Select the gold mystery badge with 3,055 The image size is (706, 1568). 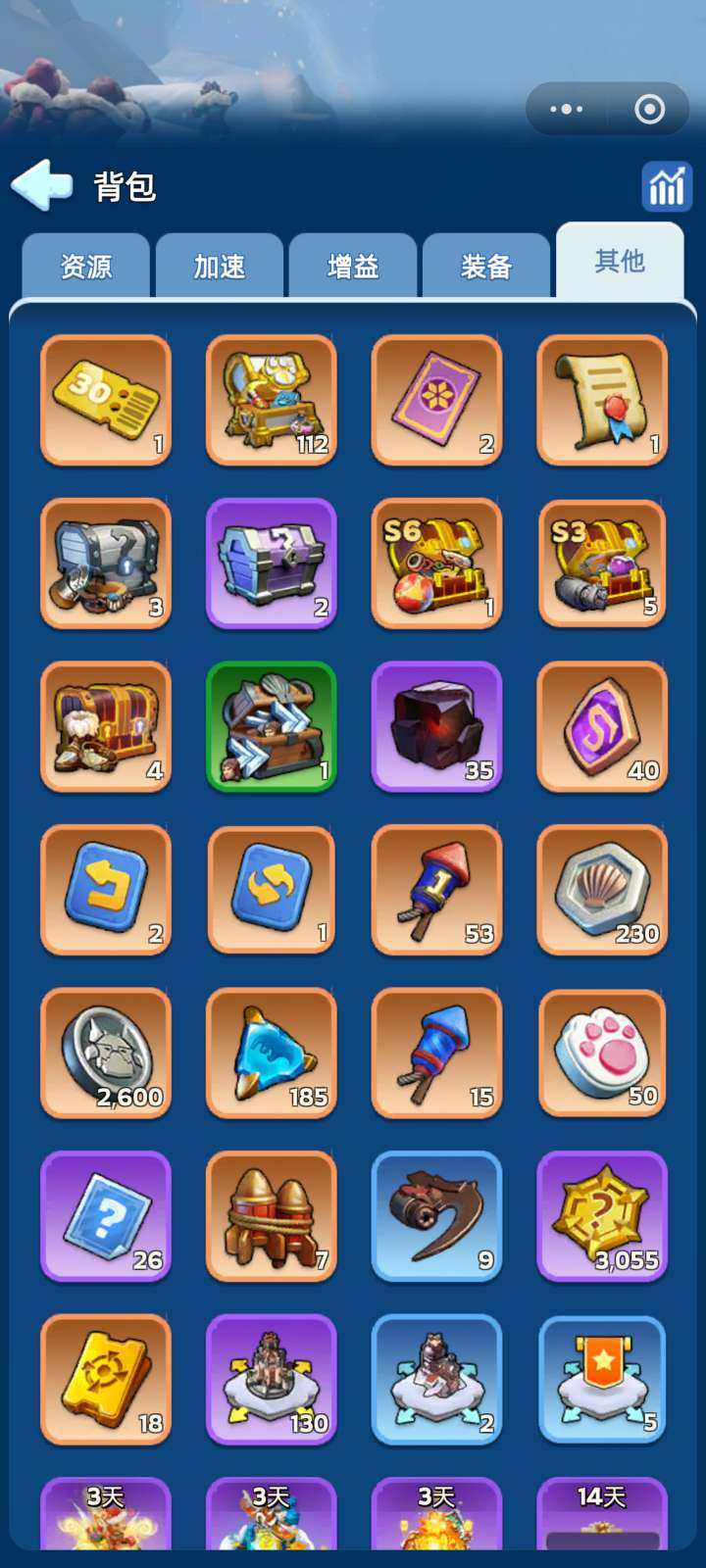(x=602, y=1216)
